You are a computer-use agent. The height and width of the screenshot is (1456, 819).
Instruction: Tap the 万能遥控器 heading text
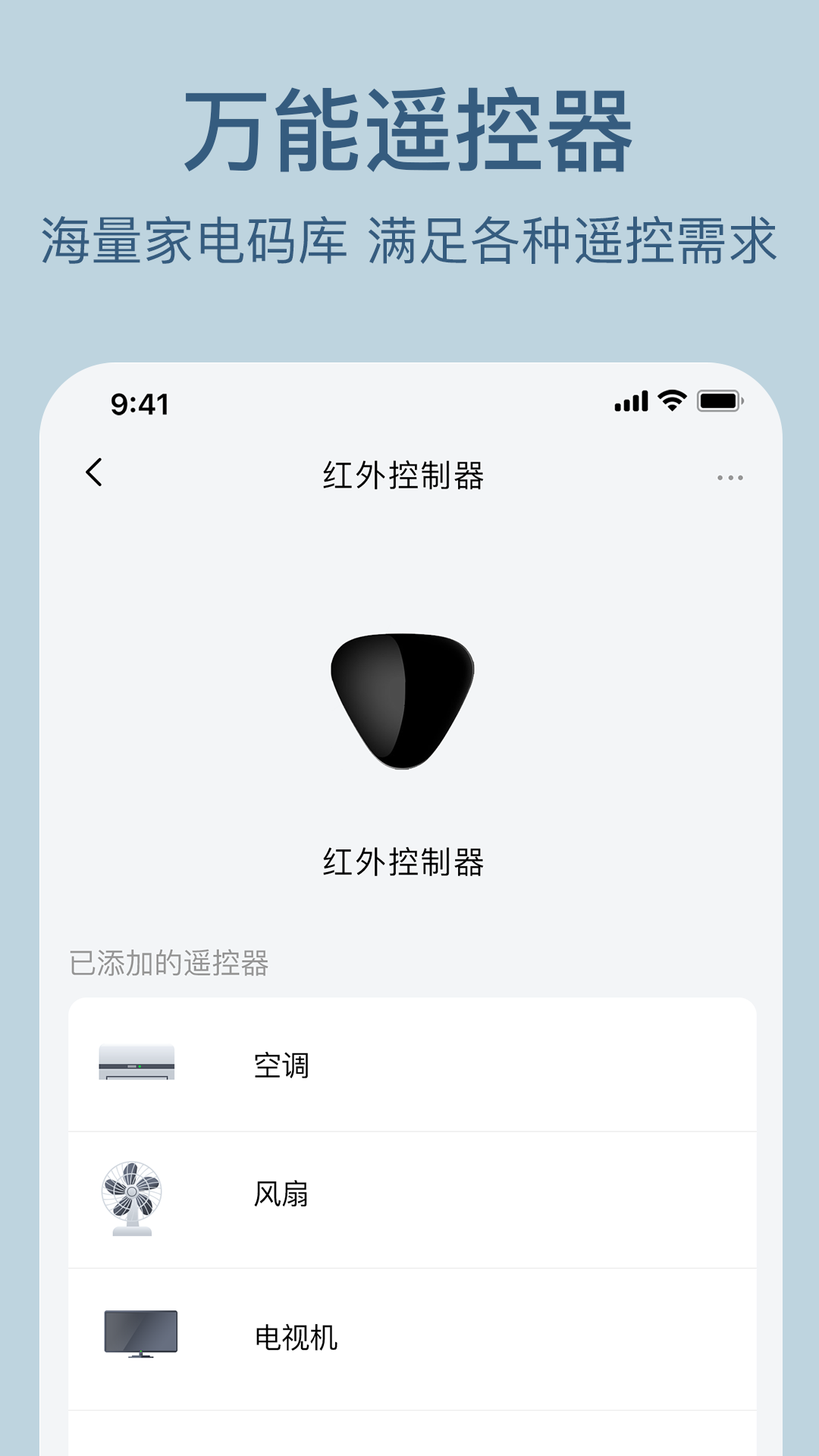tap(409, 130)
